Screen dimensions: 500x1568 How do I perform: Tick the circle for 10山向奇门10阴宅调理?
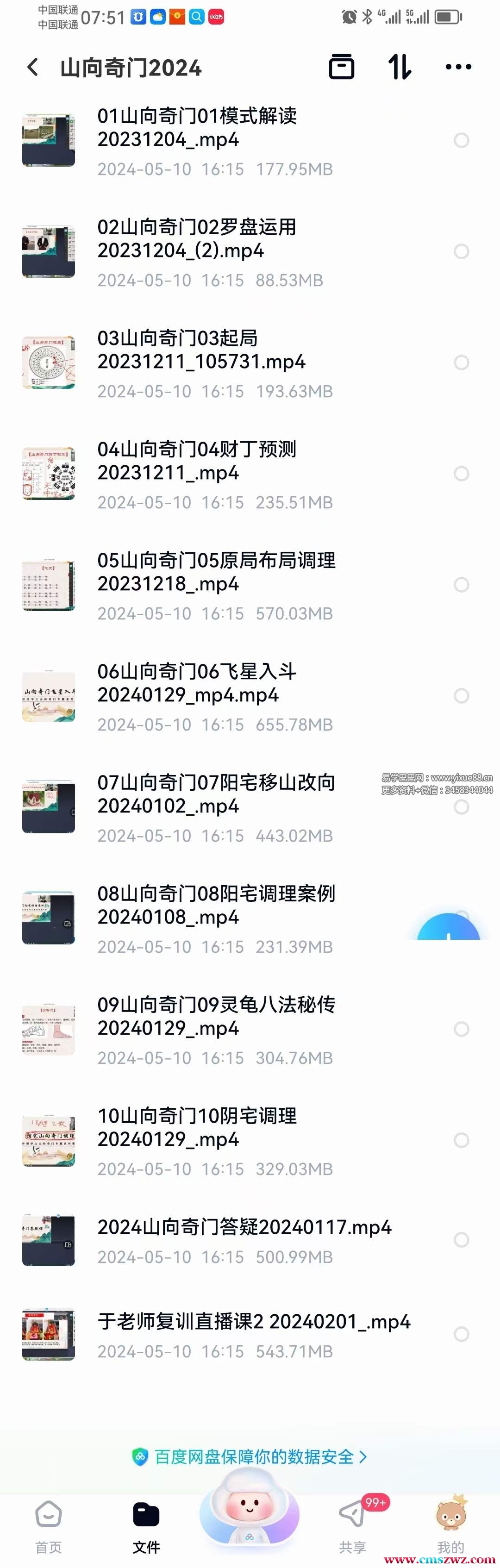click(462, 1140)
